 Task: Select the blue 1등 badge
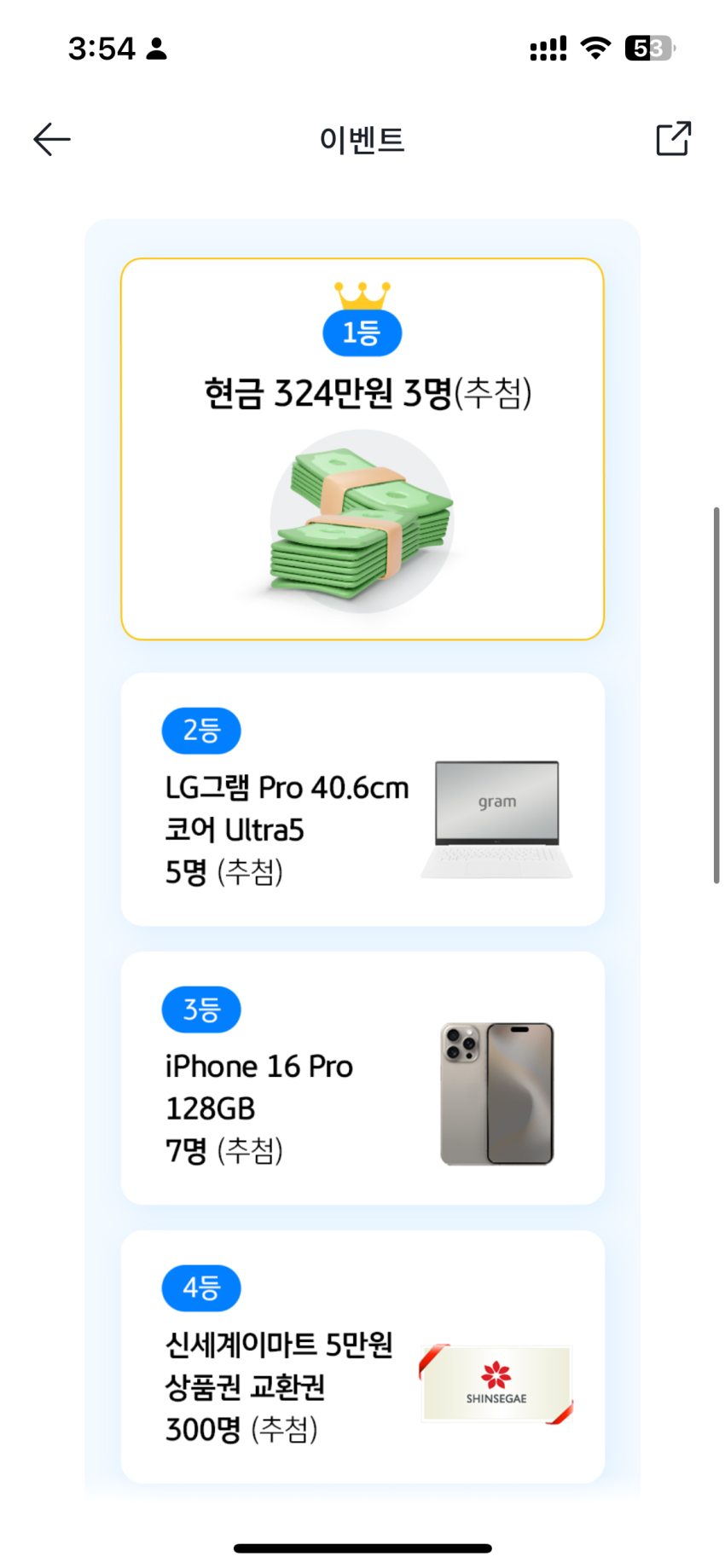tap(362, 333)
